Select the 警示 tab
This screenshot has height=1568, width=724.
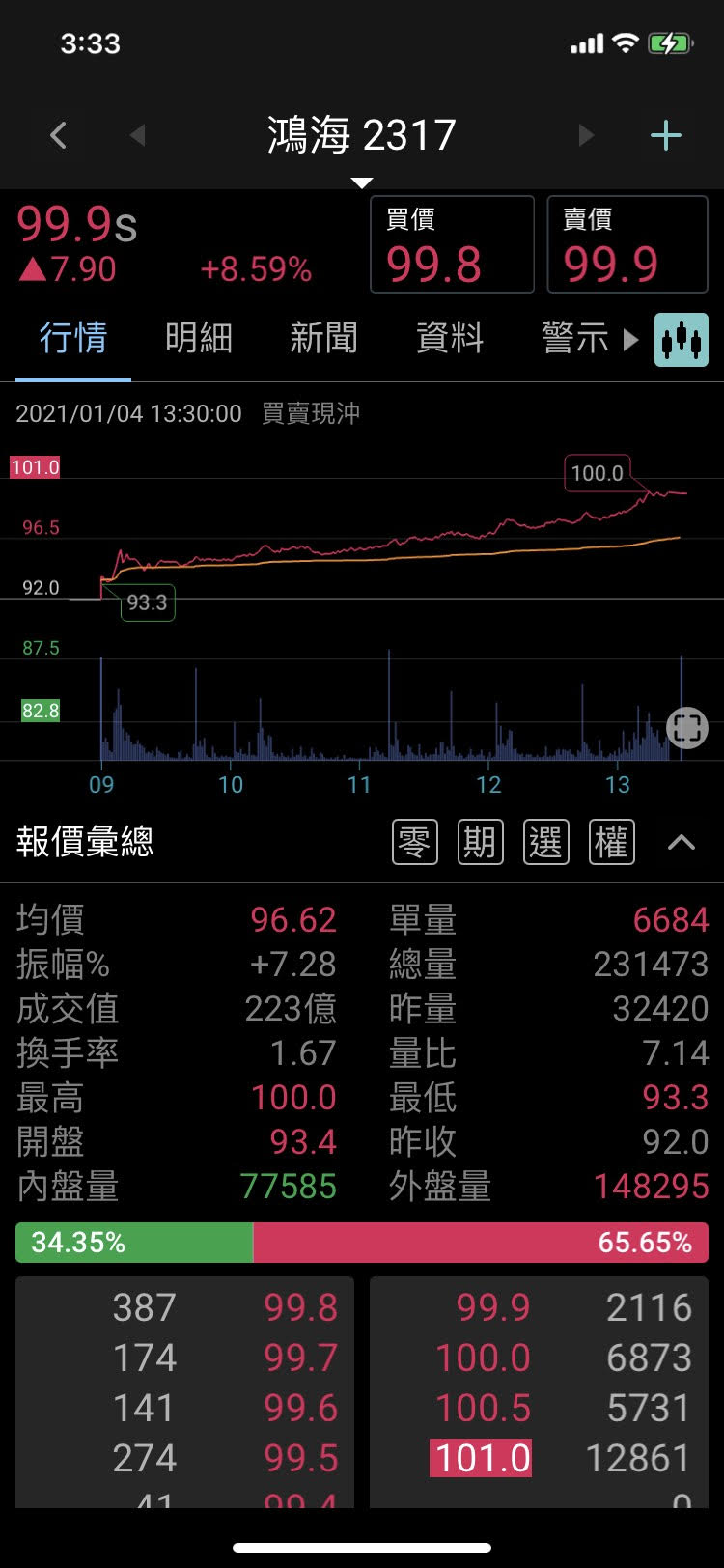[x=575, y=339]
